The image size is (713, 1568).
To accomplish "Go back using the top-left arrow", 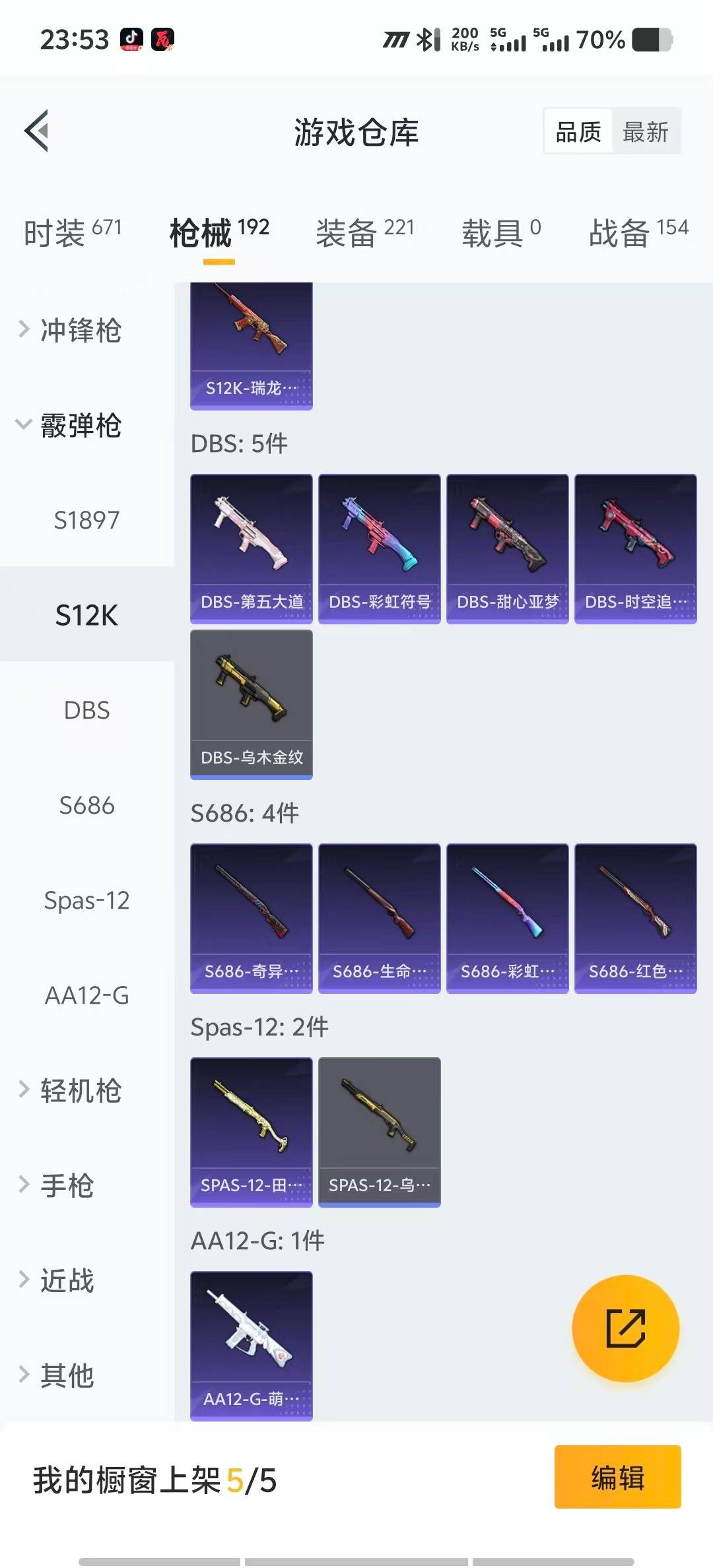I will pyautogui.click(x=37, y=131).
